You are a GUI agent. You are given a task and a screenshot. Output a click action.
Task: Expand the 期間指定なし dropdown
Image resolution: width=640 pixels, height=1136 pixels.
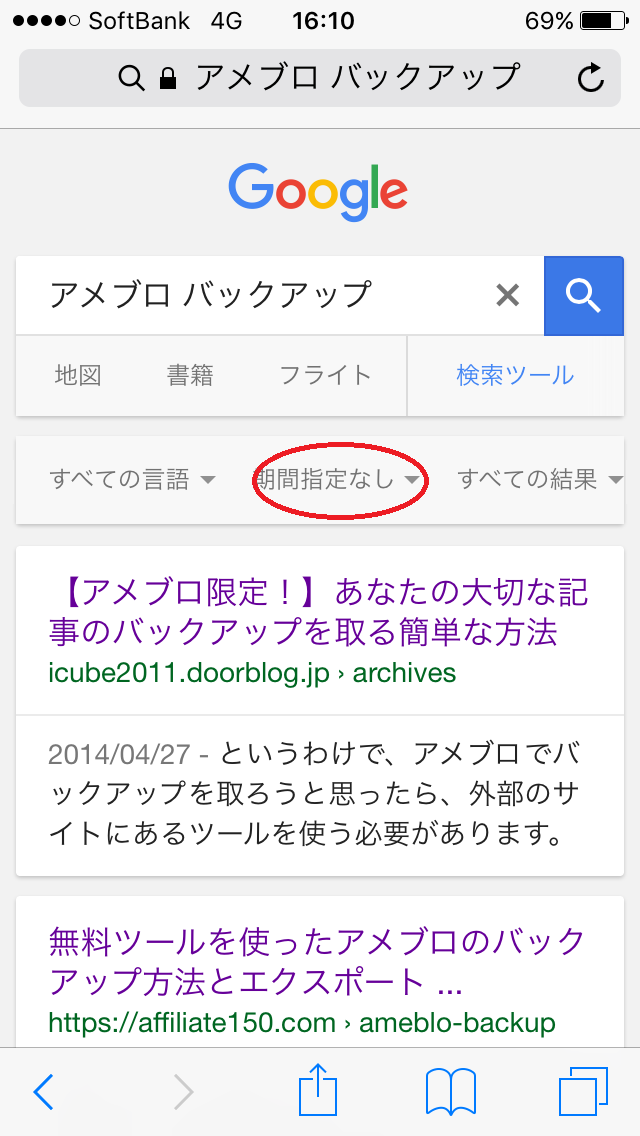[338, 480]
